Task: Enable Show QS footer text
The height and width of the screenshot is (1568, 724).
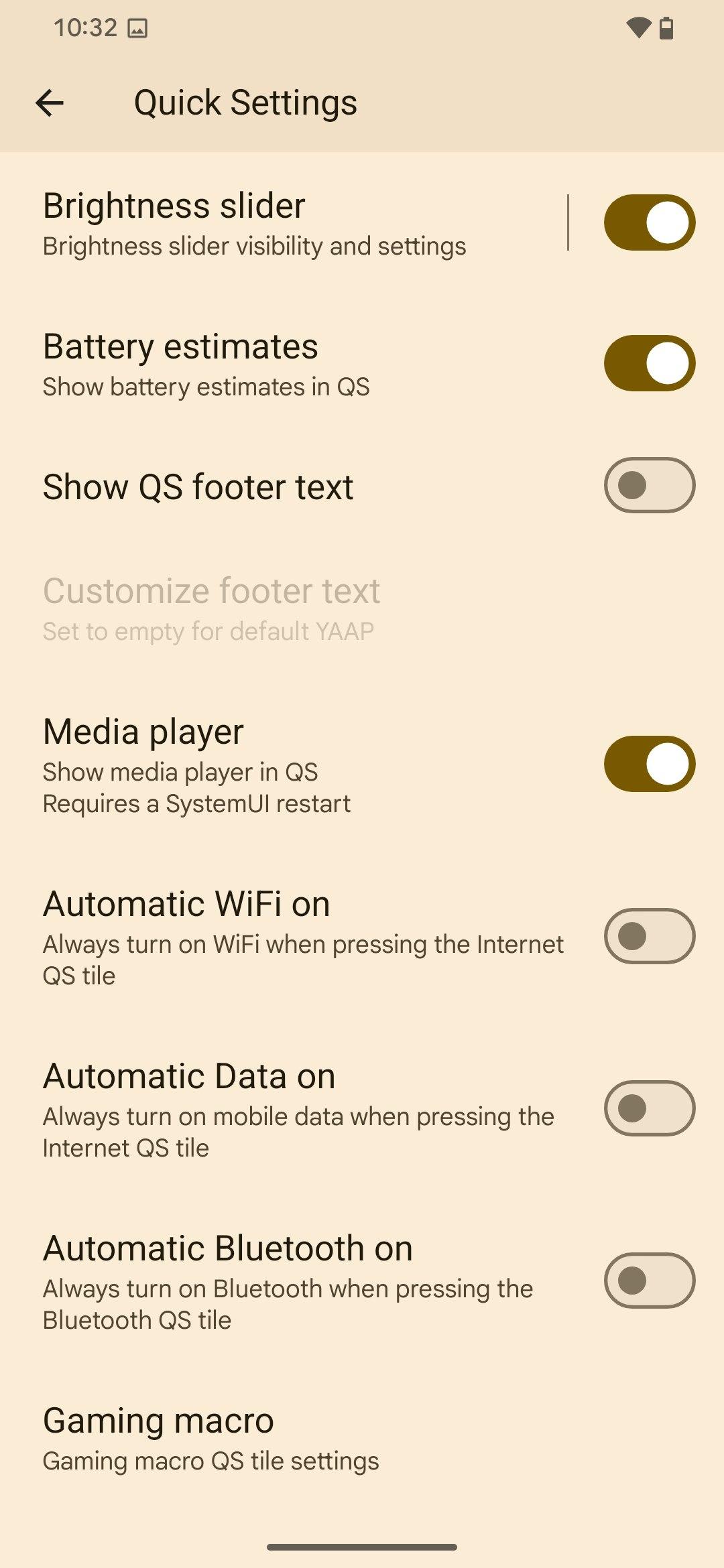Action: (649, 485)
